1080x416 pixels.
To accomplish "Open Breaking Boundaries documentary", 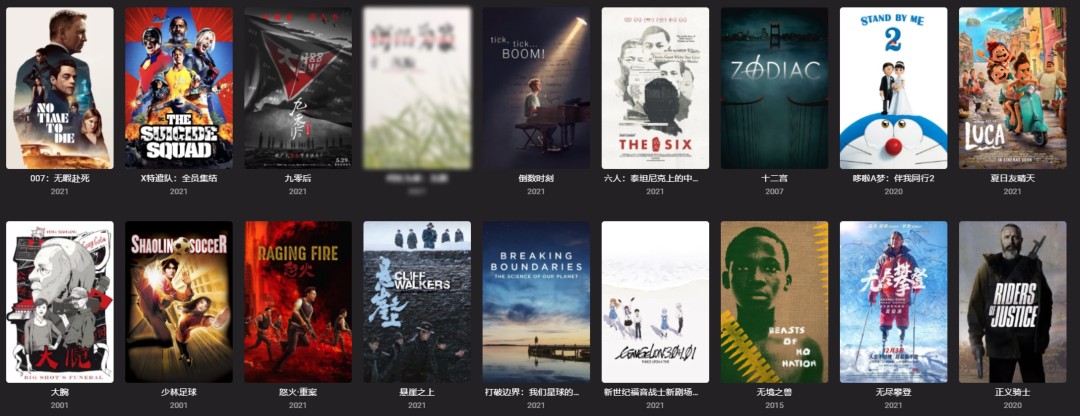I will coord(536,301).
